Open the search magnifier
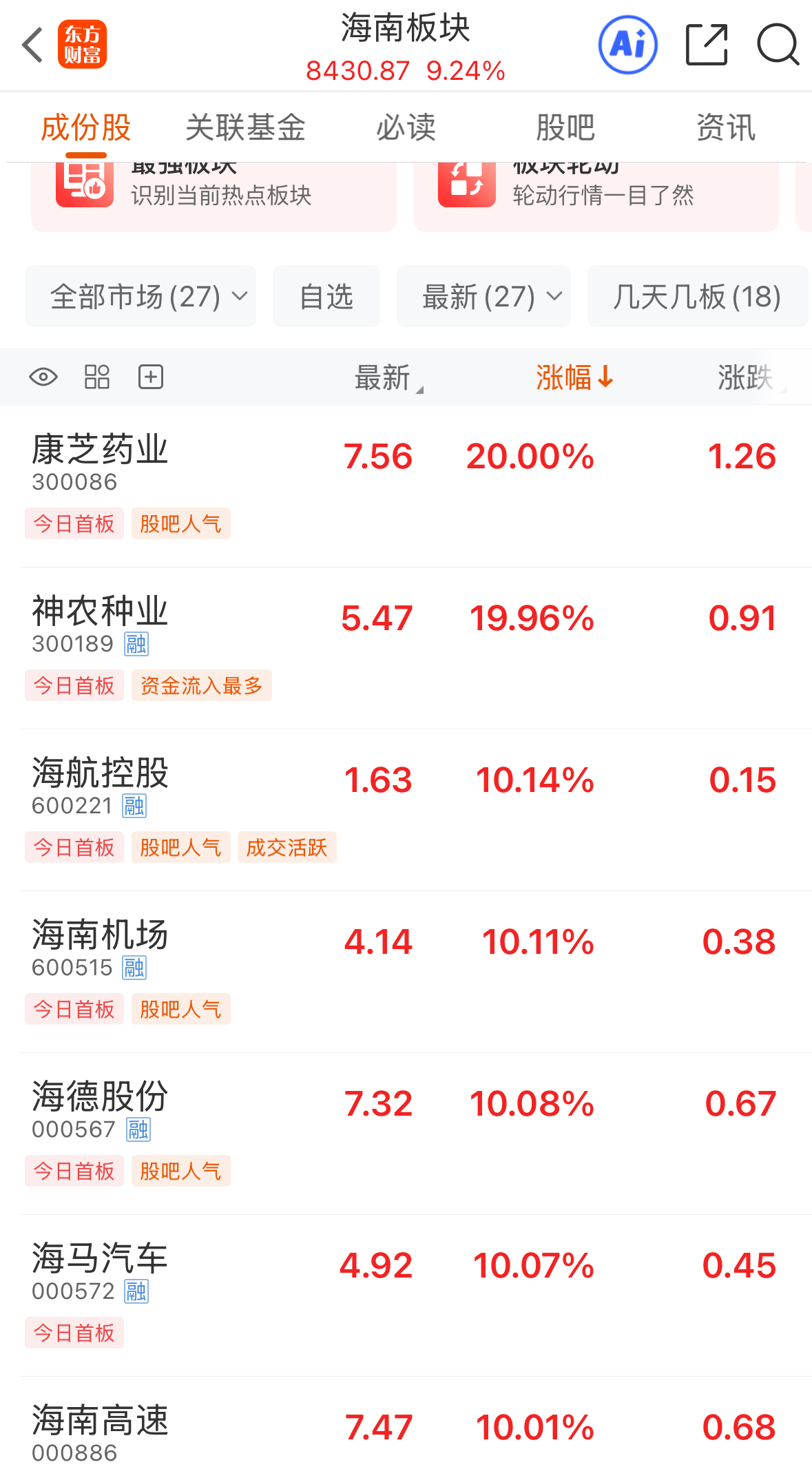The height and width of the screenshot is (1469, 812). (778, 45)
